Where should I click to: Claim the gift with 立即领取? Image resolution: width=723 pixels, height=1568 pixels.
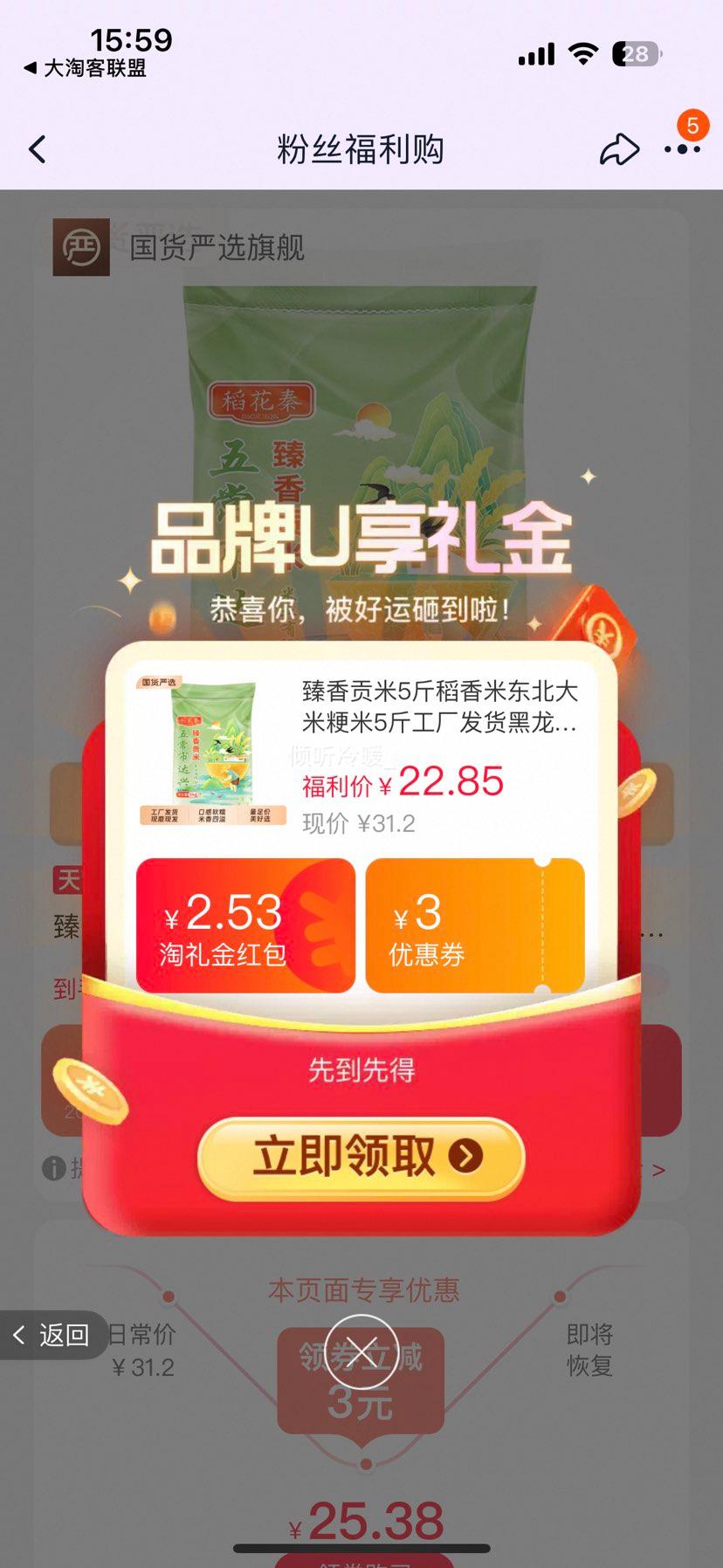click(x=361, y=1157)
